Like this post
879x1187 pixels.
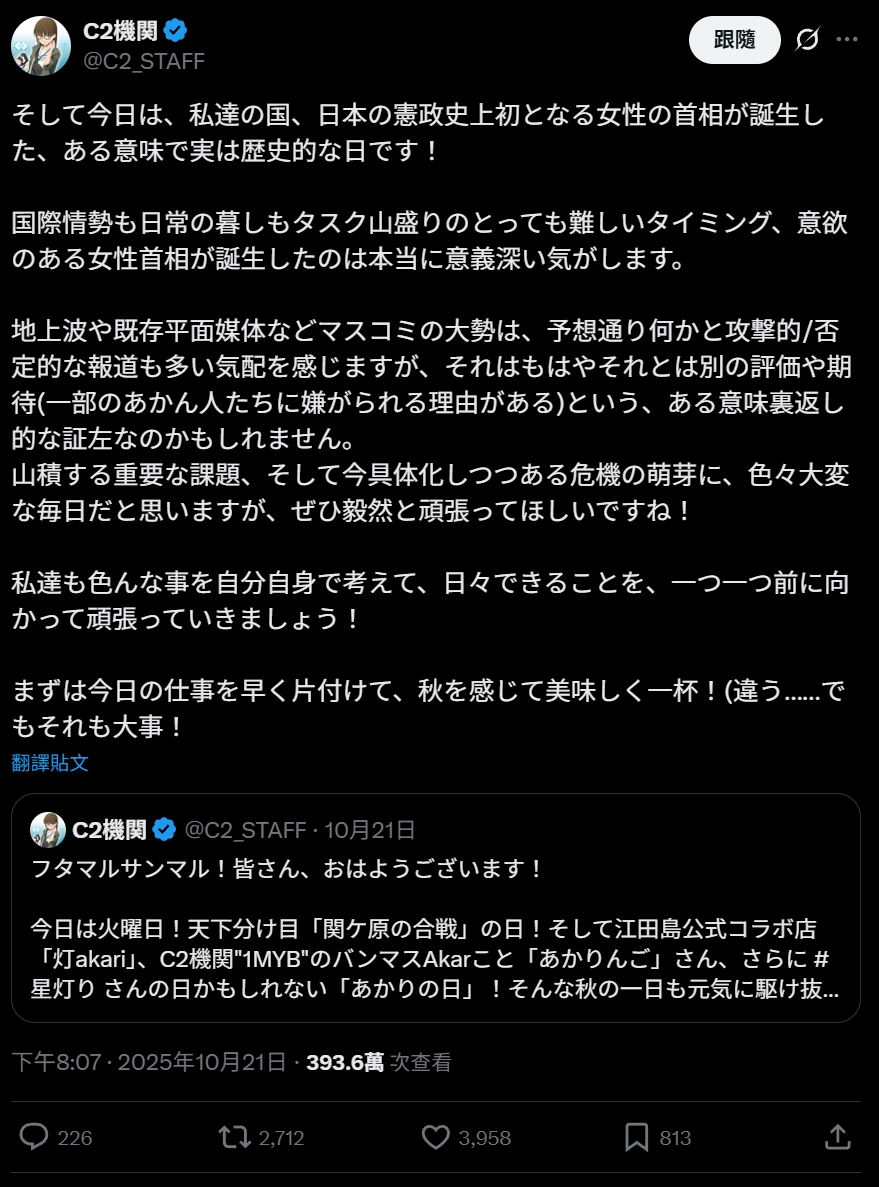(436, 1137)
